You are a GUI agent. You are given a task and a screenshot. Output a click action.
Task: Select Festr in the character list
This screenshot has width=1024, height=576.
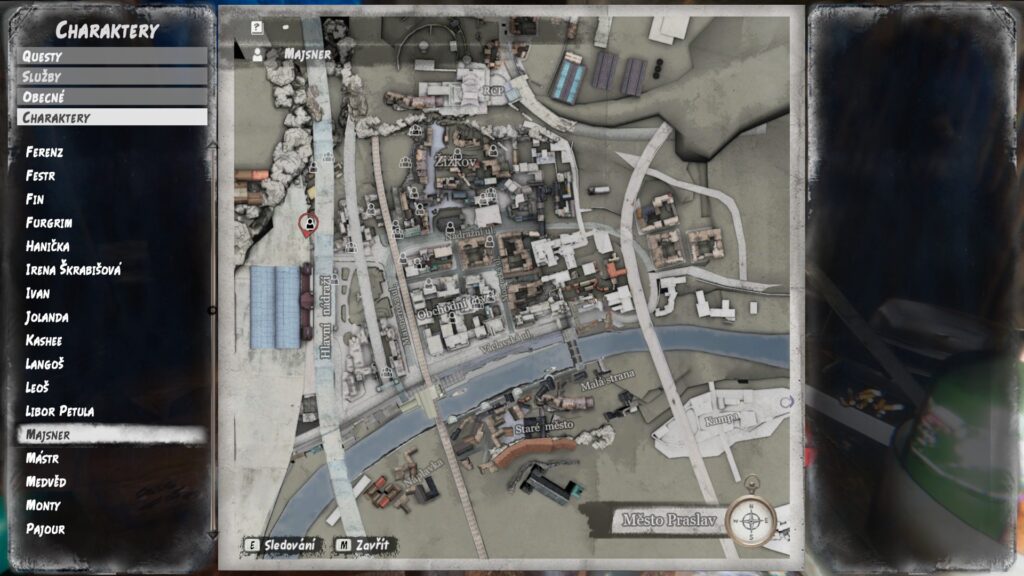[41, 176]
